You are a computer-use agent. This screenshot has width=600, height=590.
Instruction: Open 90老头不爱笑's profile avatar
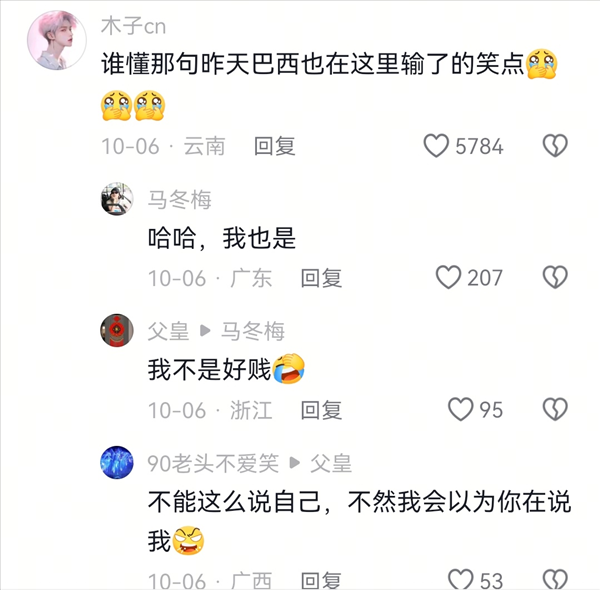coord(117,462)
